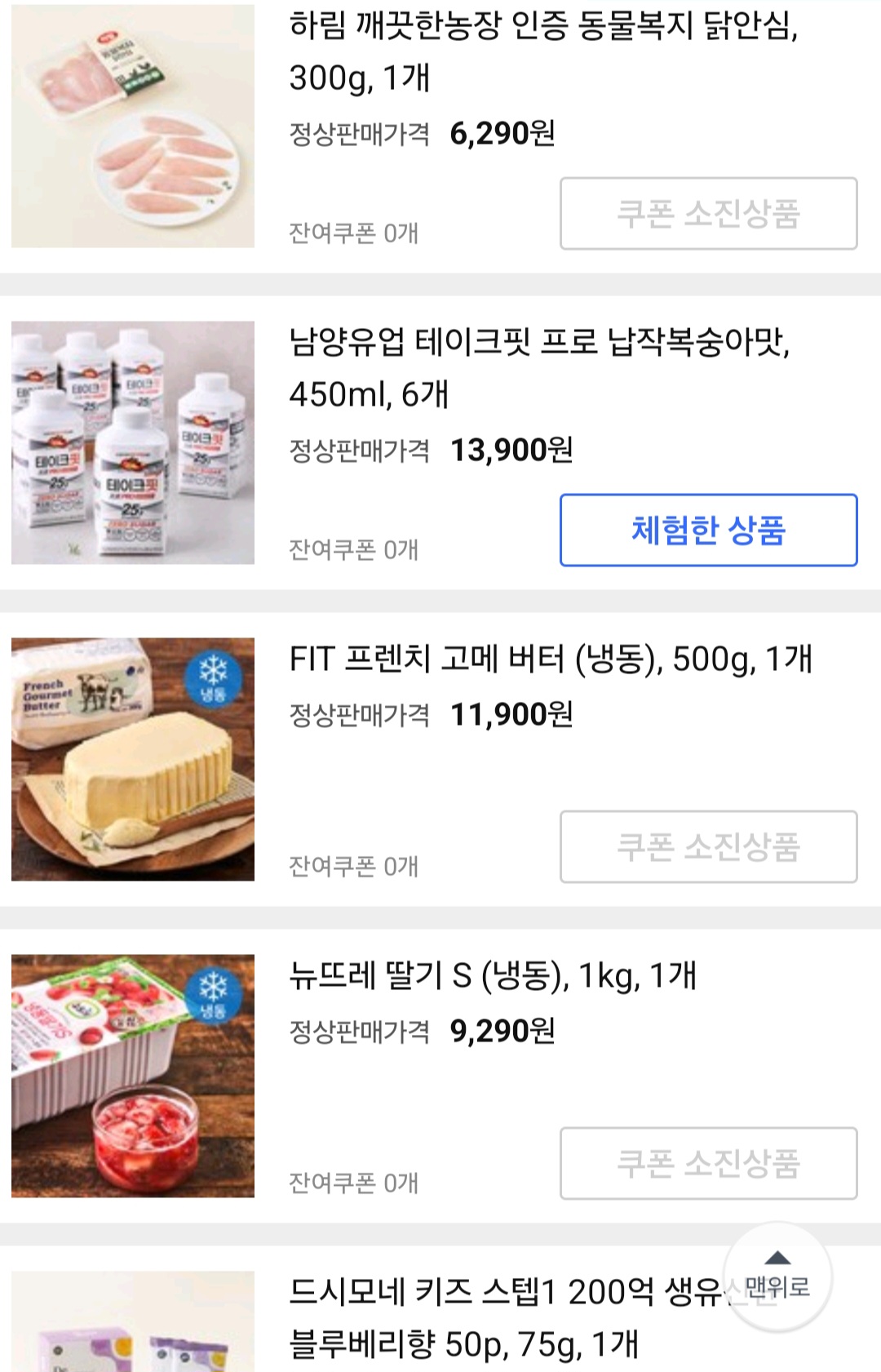The height and width of the screenshot is (1372, 881).
Task: Tap 쿠폰 소진상품 for 뉴뜨레 딸기
Action: point(708,1163)
